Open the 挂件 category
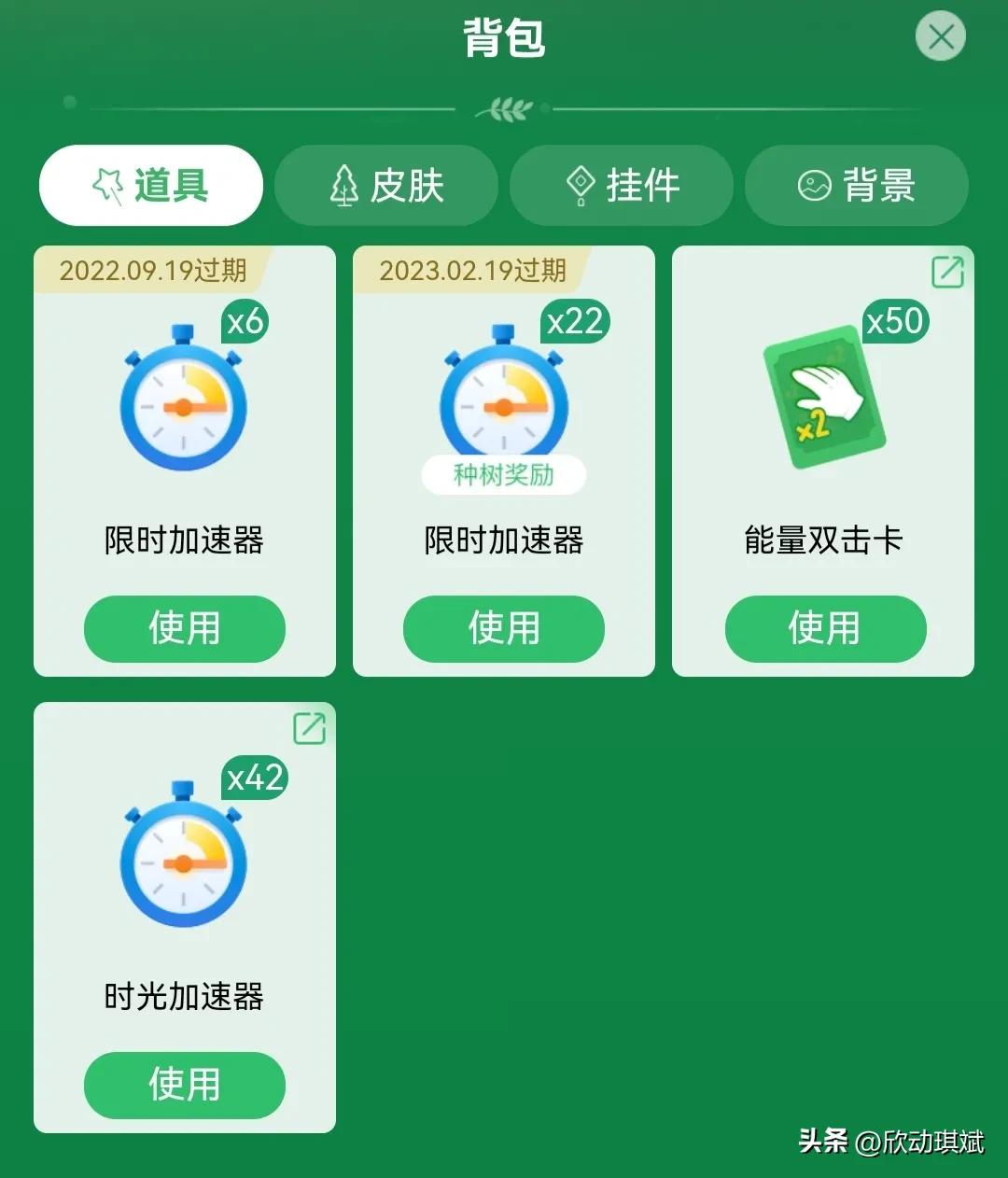The height and width of the screenshot is (1178, 1008). (622, 185)
